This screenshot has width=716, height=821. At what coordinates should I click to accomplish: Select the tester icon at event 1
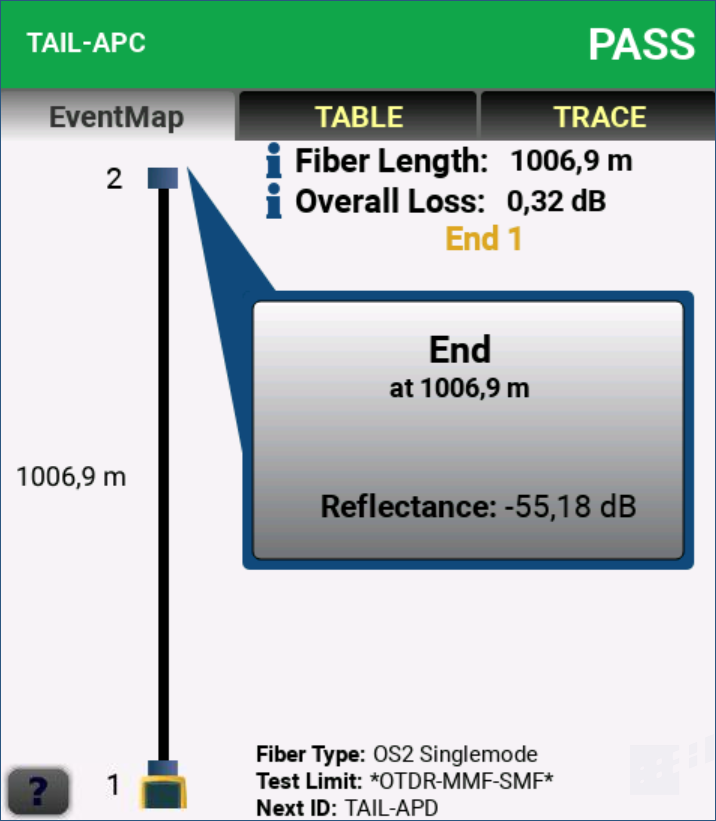click(161, 787)
